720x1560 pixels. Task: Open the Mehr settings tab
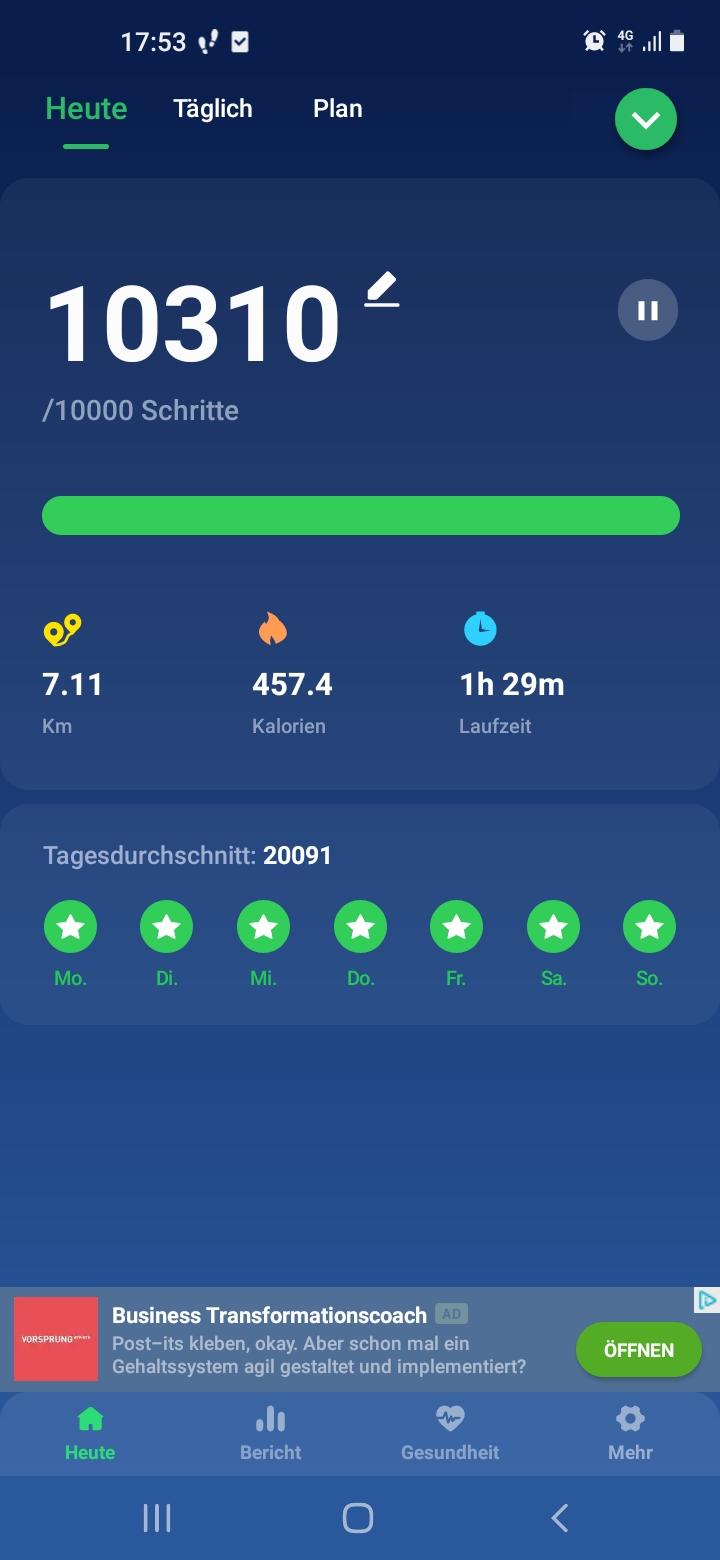pos(630,1434)
